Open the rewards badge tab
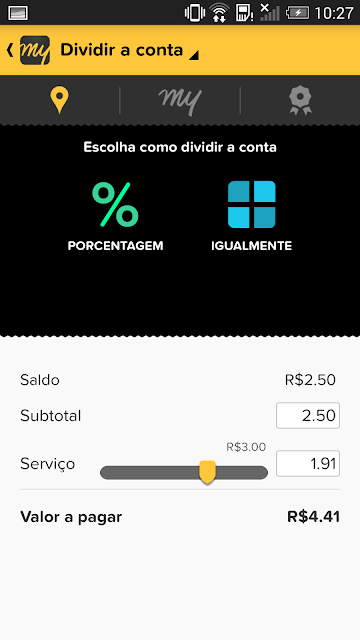Screen dimensions: 360x640 300,100
